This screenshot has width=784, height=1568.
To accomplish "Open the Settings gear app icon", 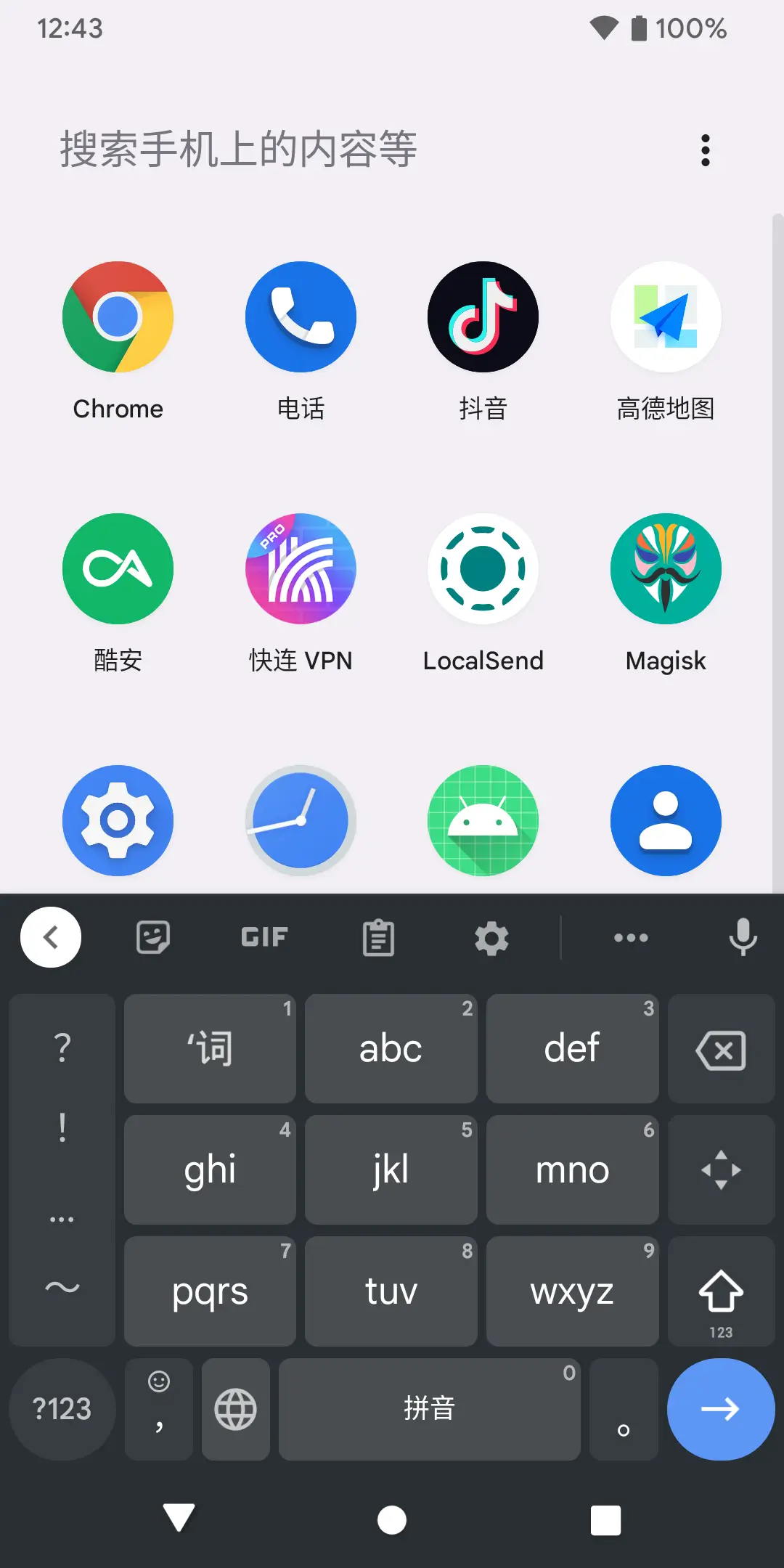I will [x=118, y=820].
